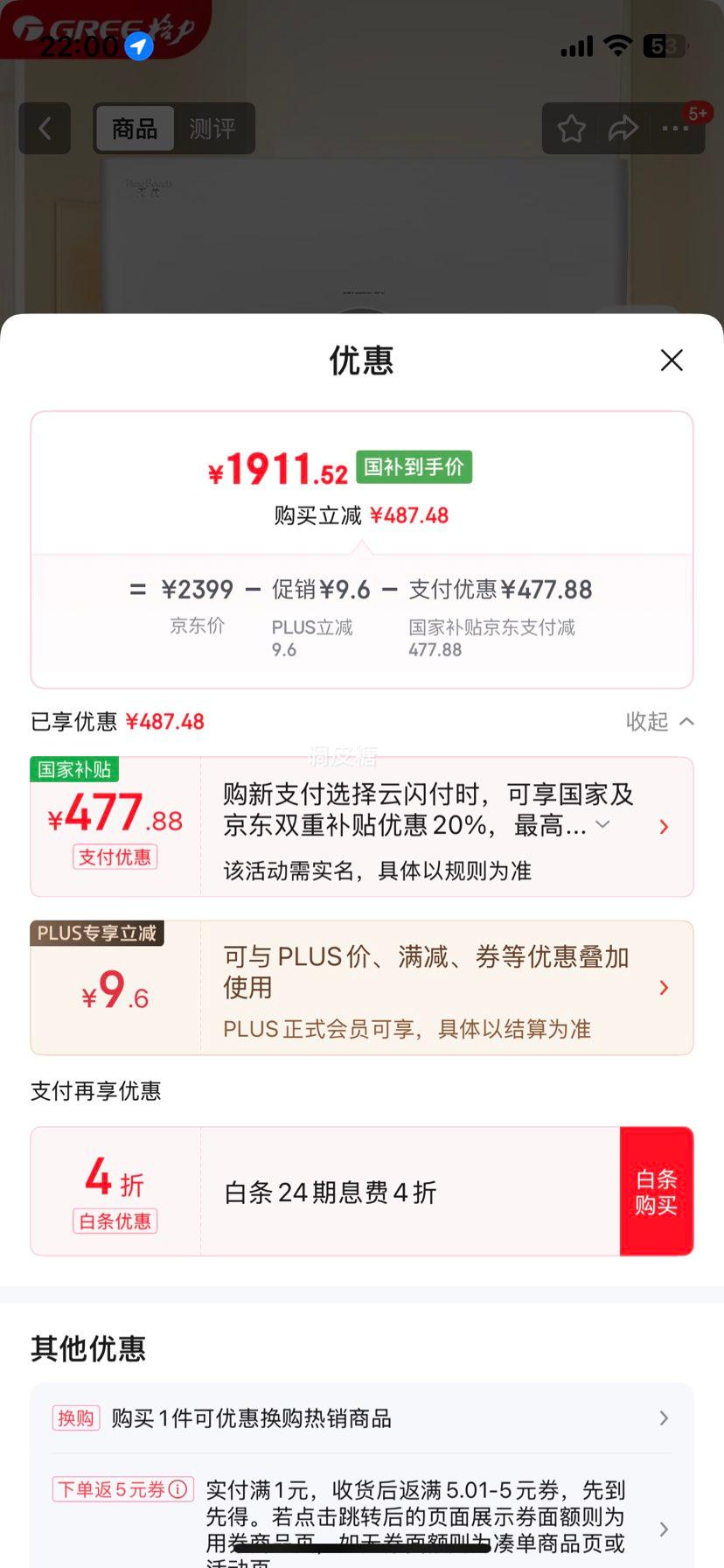This screenshot has width=724, height=1568.
Task: Expand the truncated 云闪付 subsidy description
Action: [602, 824]
